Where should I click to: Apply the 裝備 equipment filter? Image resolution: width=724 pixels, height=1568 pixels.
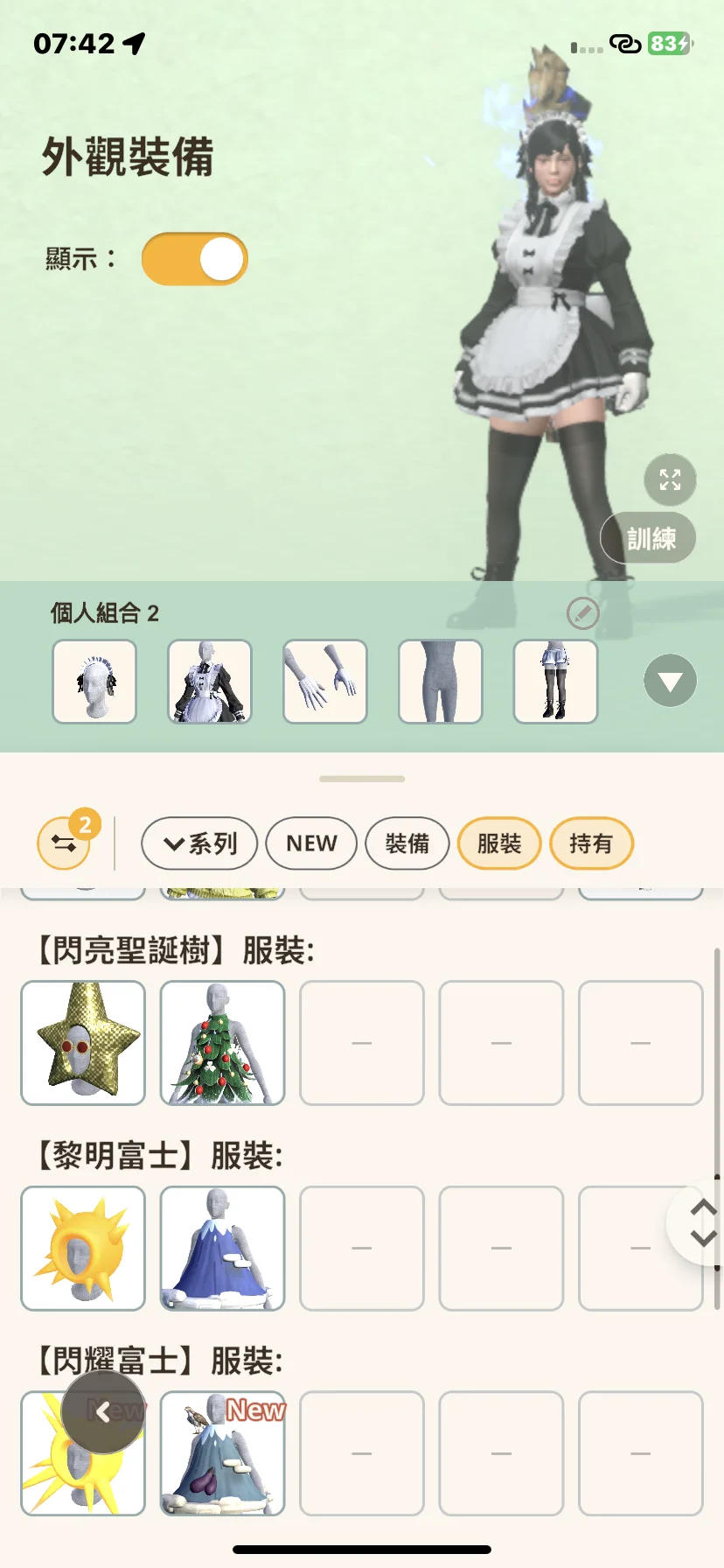(407, 843)
